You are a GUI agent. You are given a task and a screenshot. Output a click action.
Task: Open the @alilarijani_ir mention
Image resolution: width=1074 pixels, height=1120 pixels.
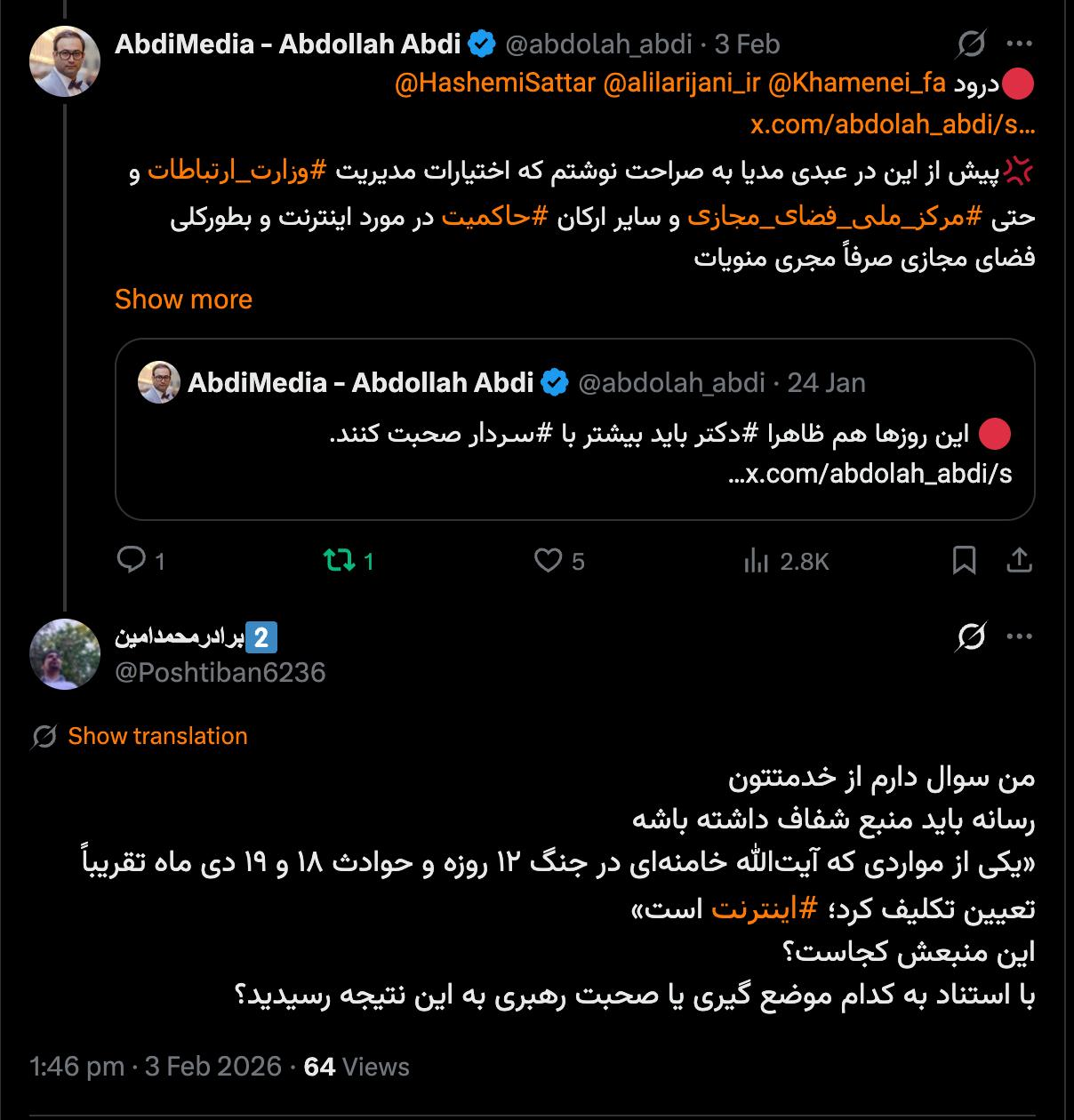(x=682, y=84)
